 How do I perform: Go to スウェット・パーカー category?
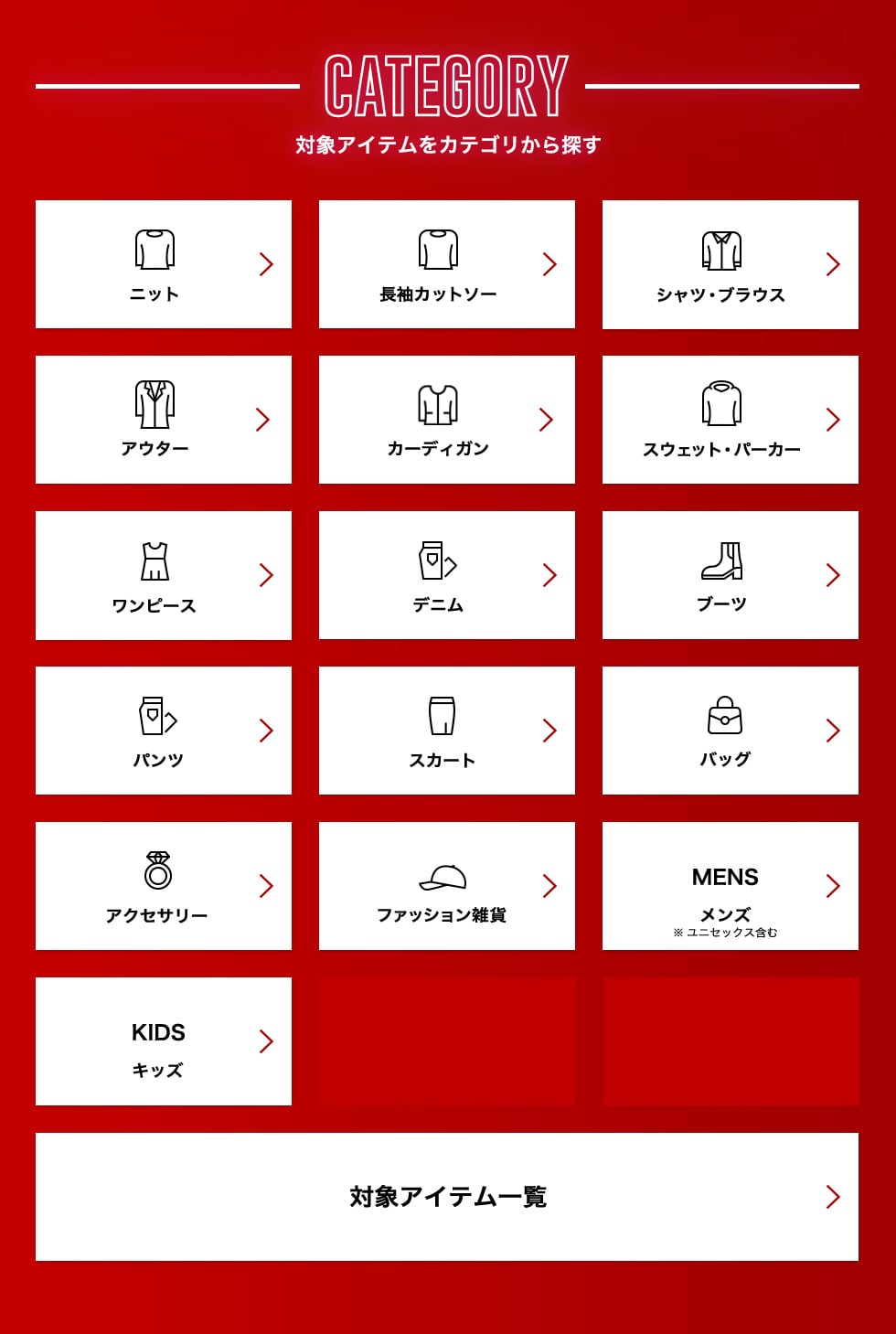(730, 420)
